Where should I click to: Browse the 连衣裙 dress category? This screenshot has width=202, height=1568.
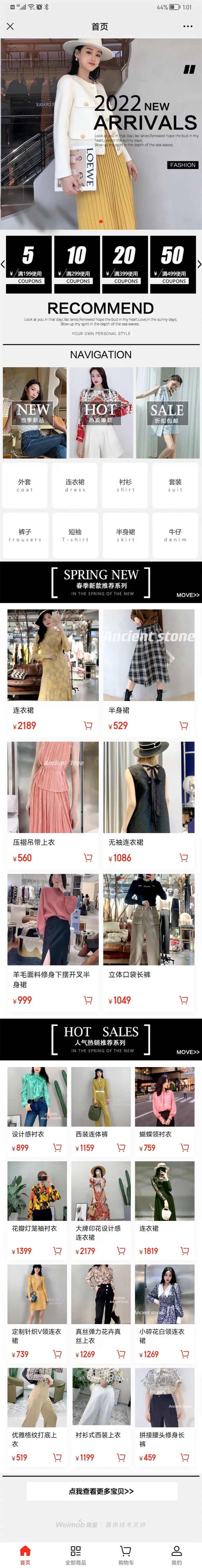click(x=75, y=485)
